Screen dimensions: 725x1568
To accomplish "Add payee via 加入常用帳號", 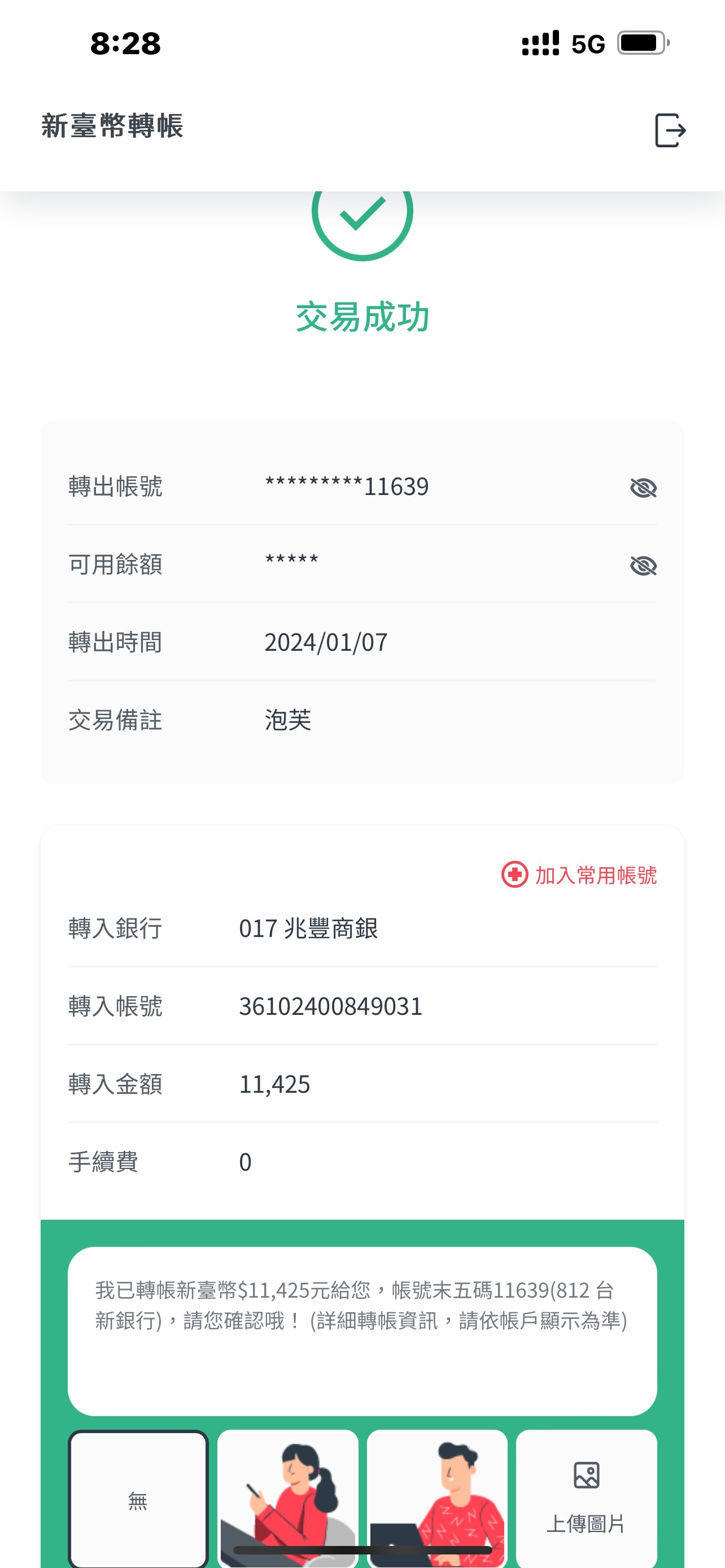I will coord(579,875).
